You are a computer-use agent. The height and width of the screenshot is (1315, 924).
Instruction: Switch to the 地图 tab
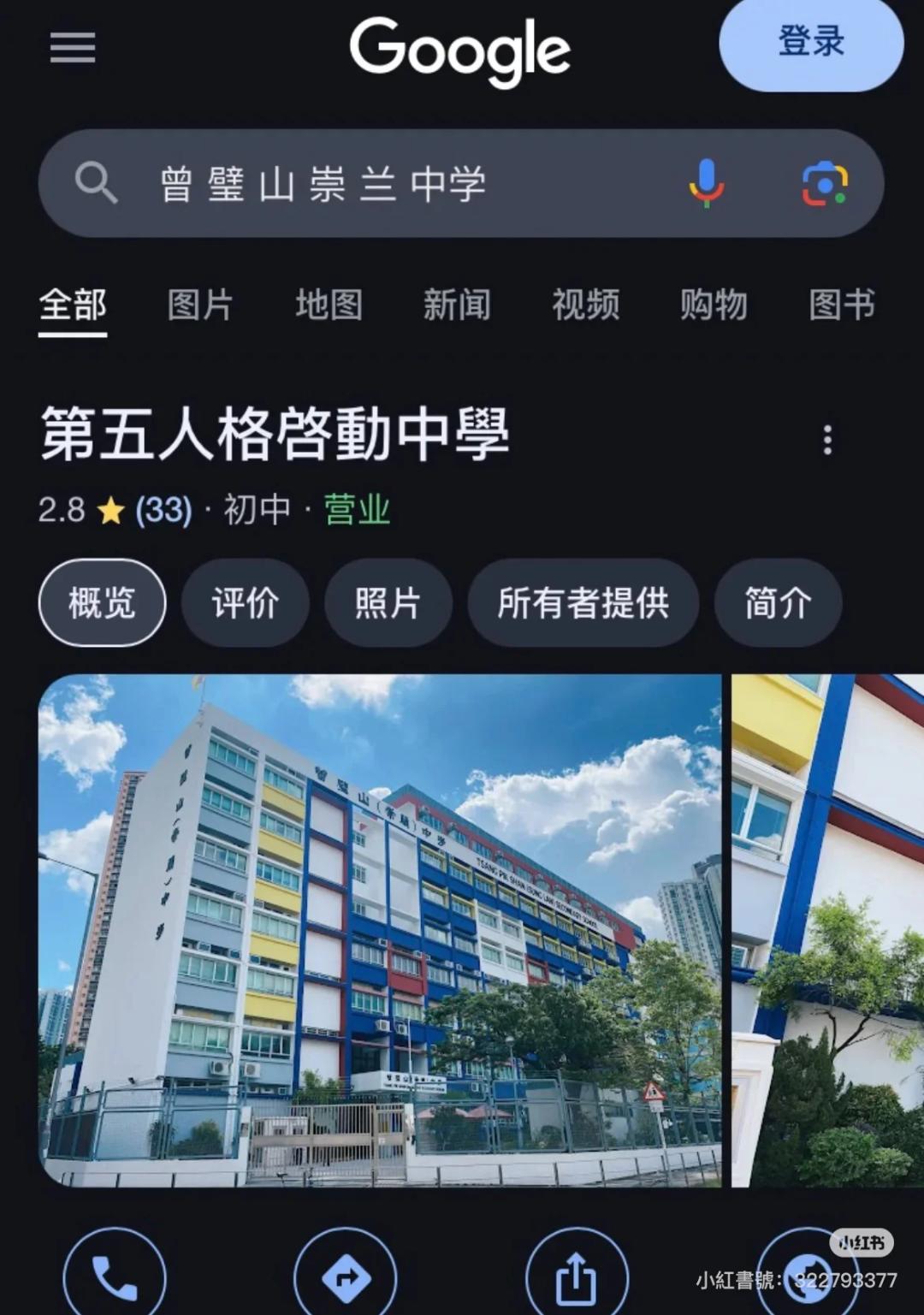[329, 305]
